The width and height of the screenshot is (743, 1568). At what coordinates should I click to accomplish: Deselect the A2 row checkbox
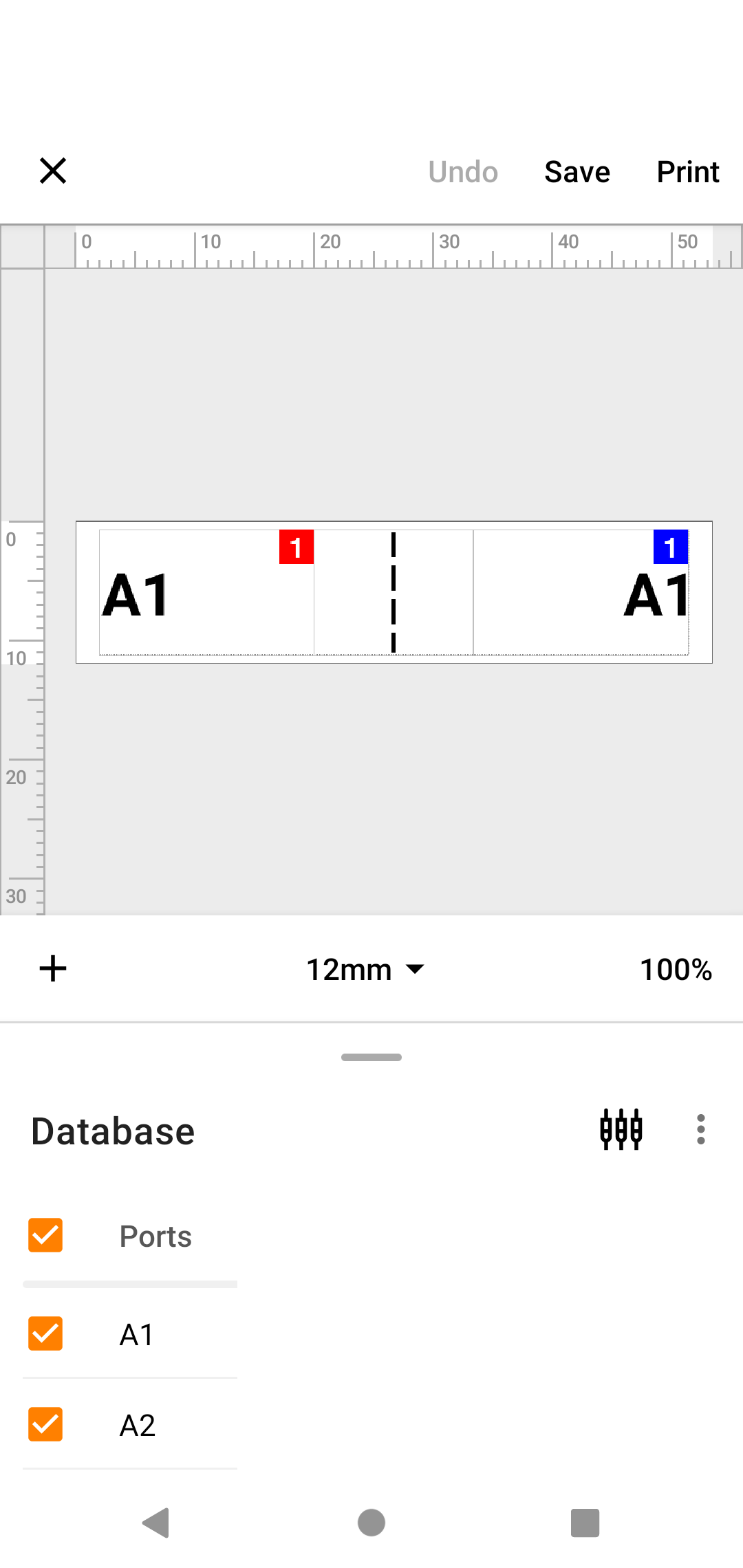coord(45,1424)
